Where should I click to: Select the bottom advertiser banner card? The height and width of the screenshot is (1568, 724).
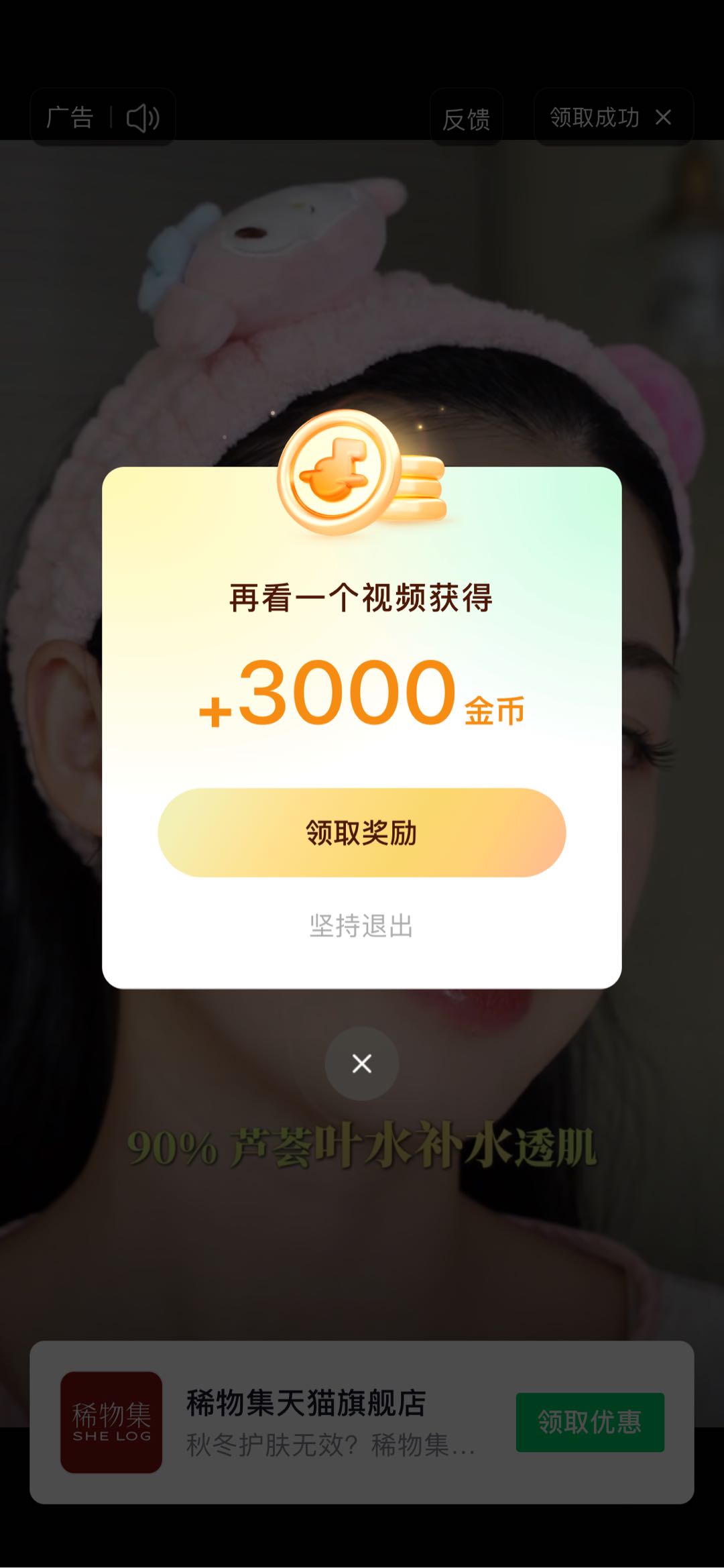361,1422
